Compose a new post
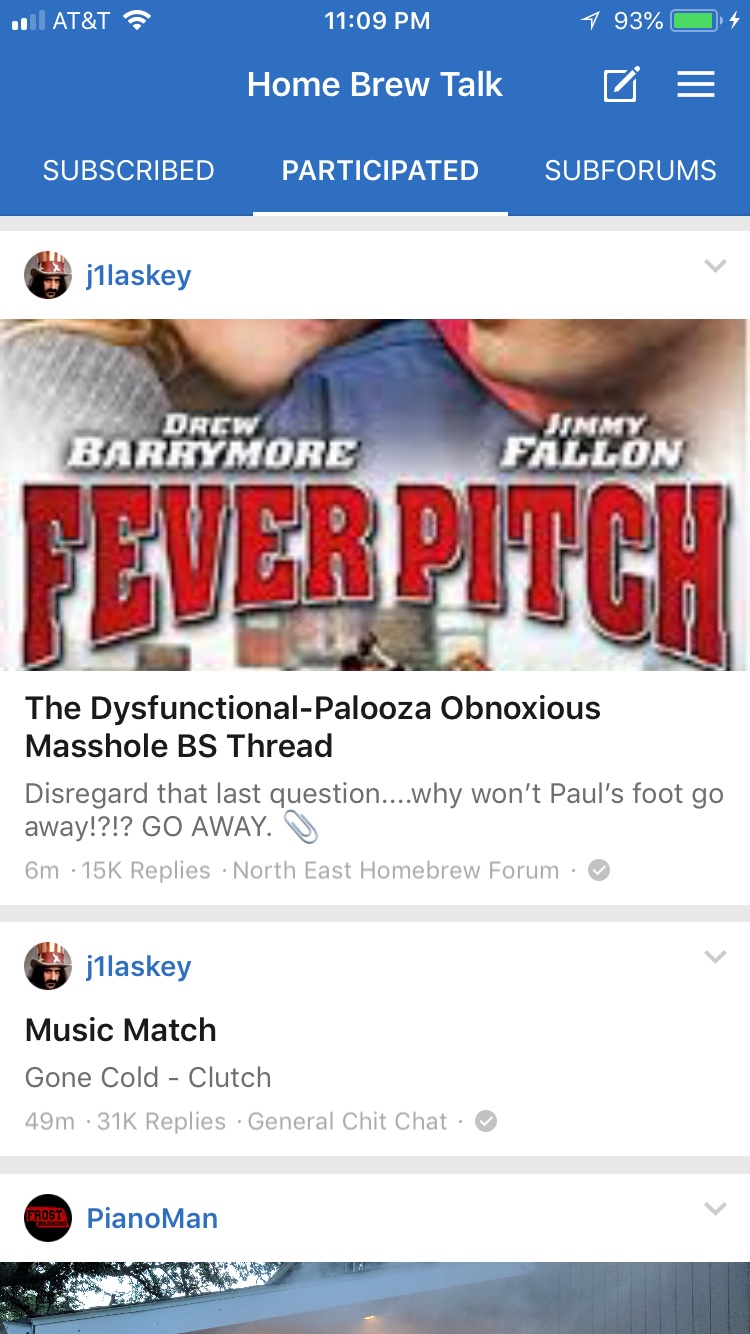This screenshot has width=750, height=1334. click(620, 85)
